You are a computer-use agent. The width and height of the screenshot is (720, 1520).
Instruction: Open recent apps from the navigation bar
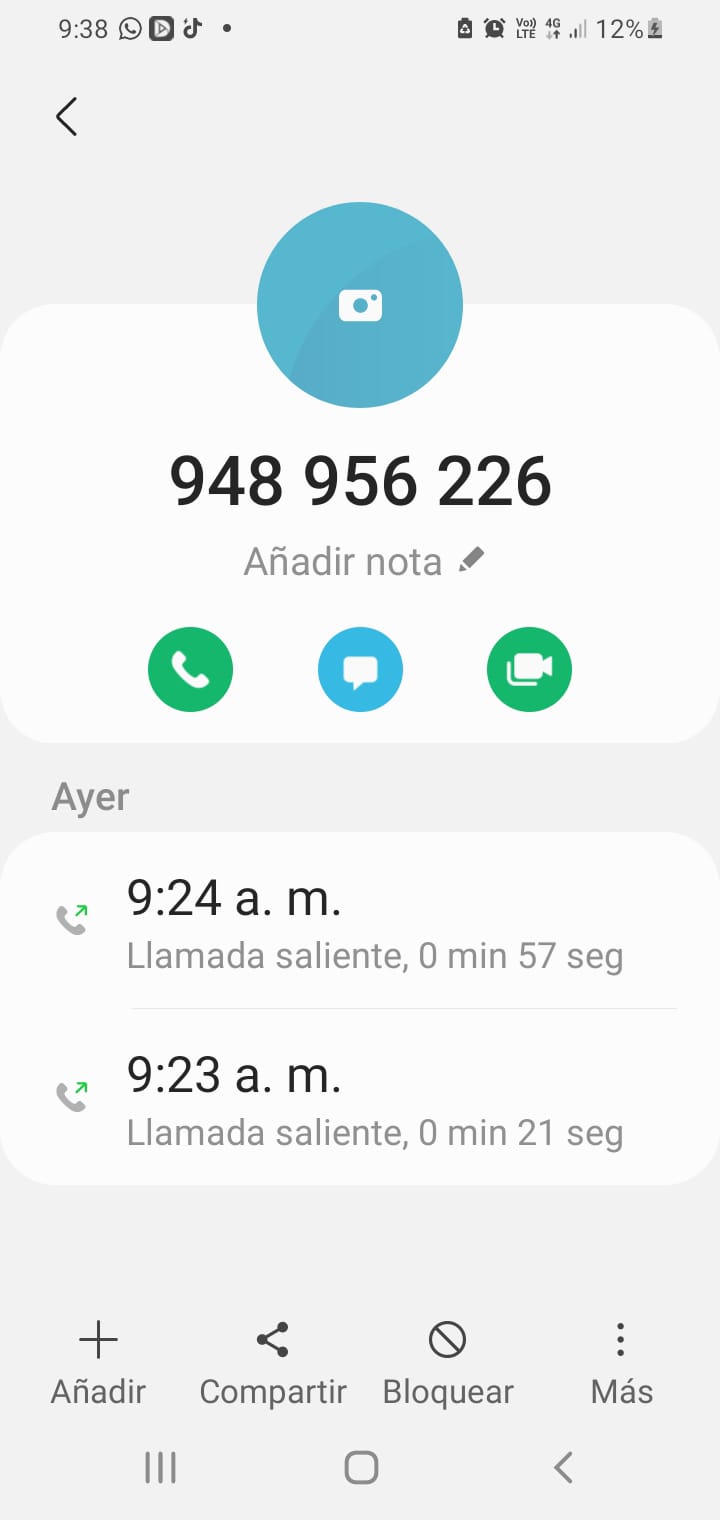tap(160, 1467)
